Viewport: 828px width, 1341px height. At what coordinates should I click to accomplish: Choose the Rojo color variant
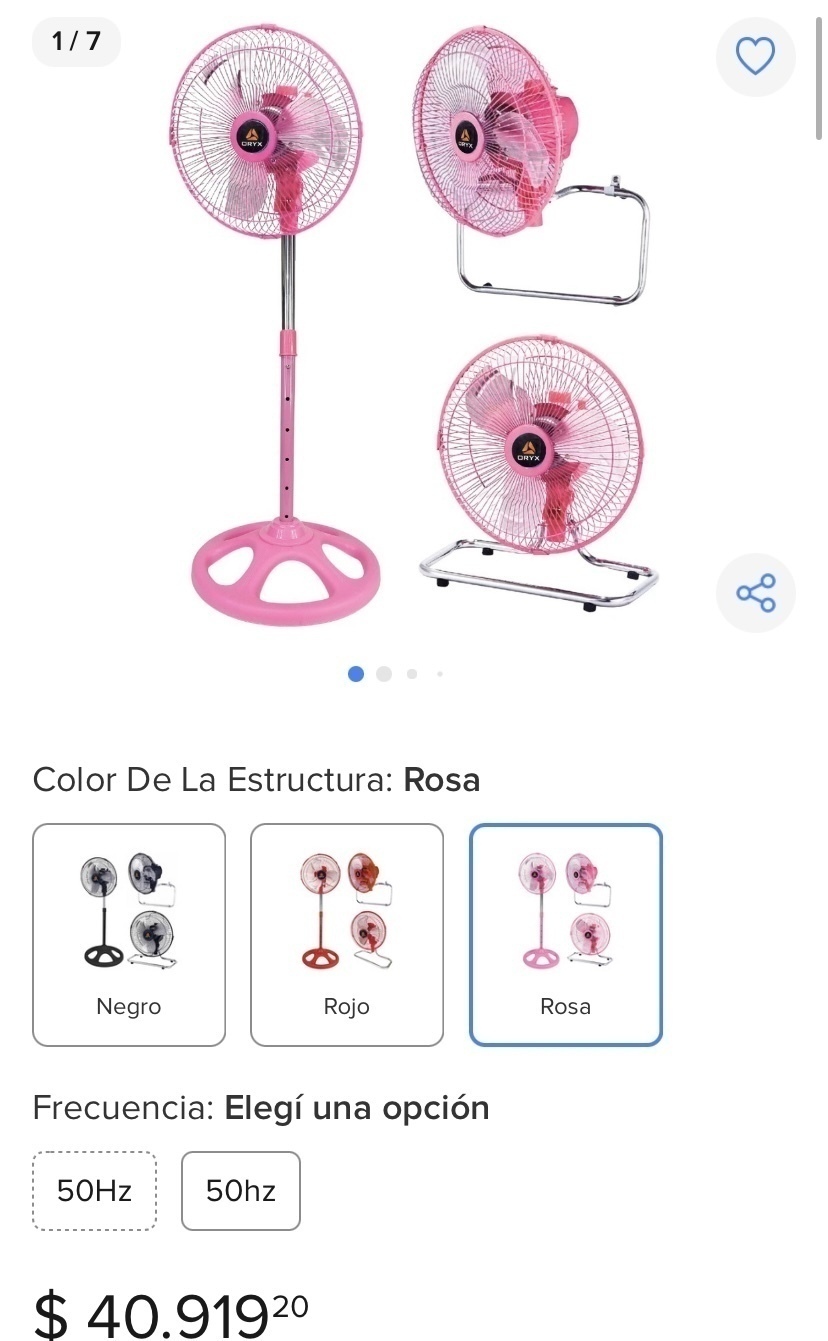tap(347, 935)
